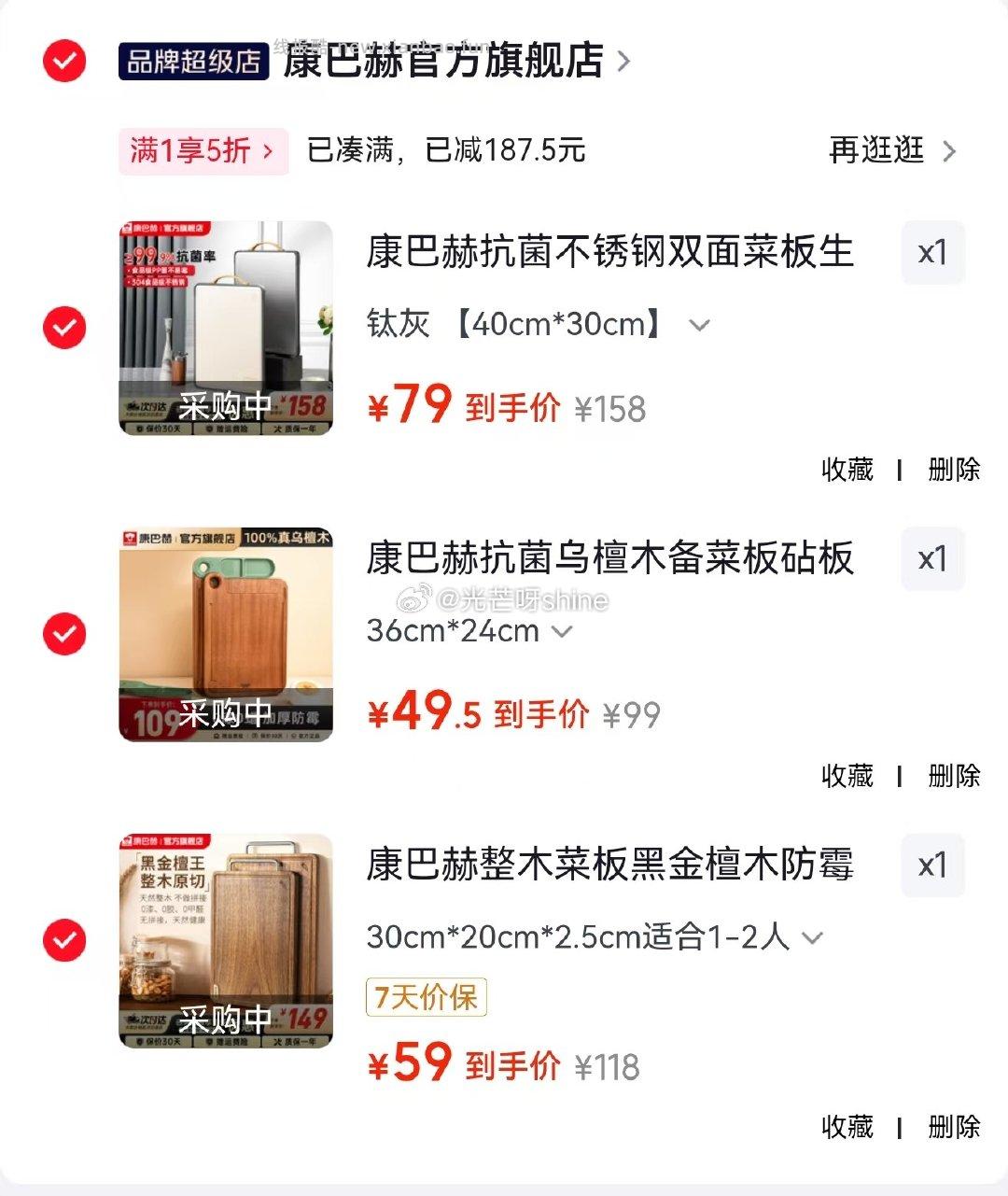Click x1 quantity on the first item
Viewport: 1008px width, 1196px height.
[932, 253]
